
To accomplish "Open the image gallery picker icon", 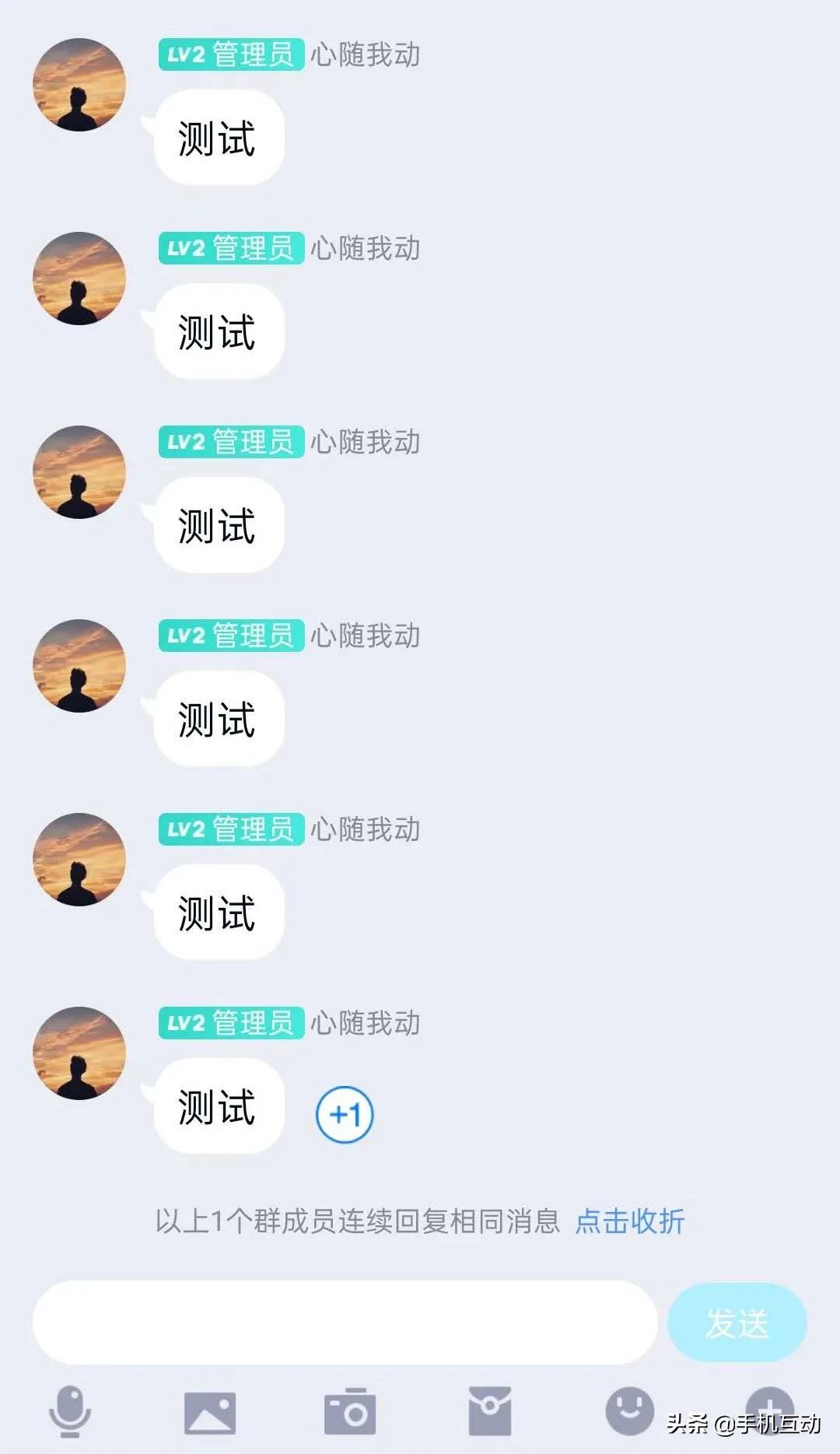I will click(x=210, y=1412).
